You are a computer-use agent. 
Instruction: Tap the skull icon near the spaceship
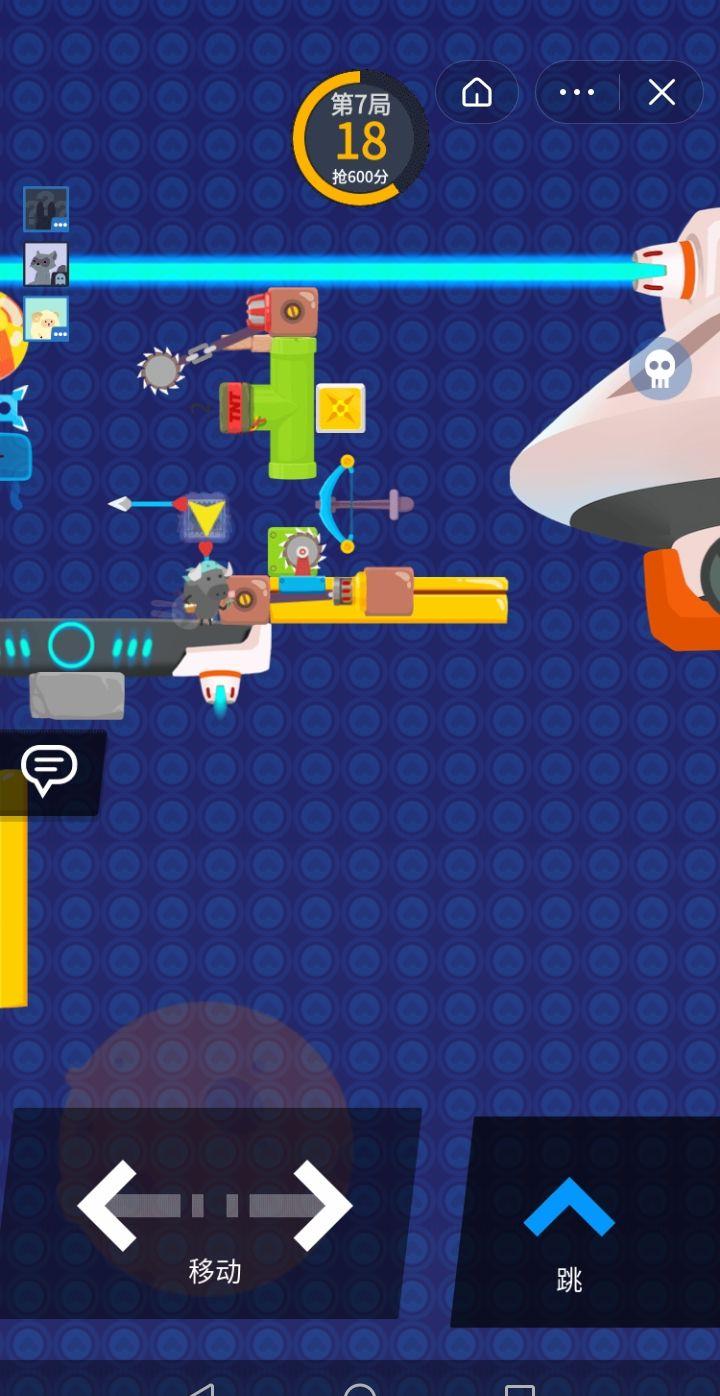[660, 370]
